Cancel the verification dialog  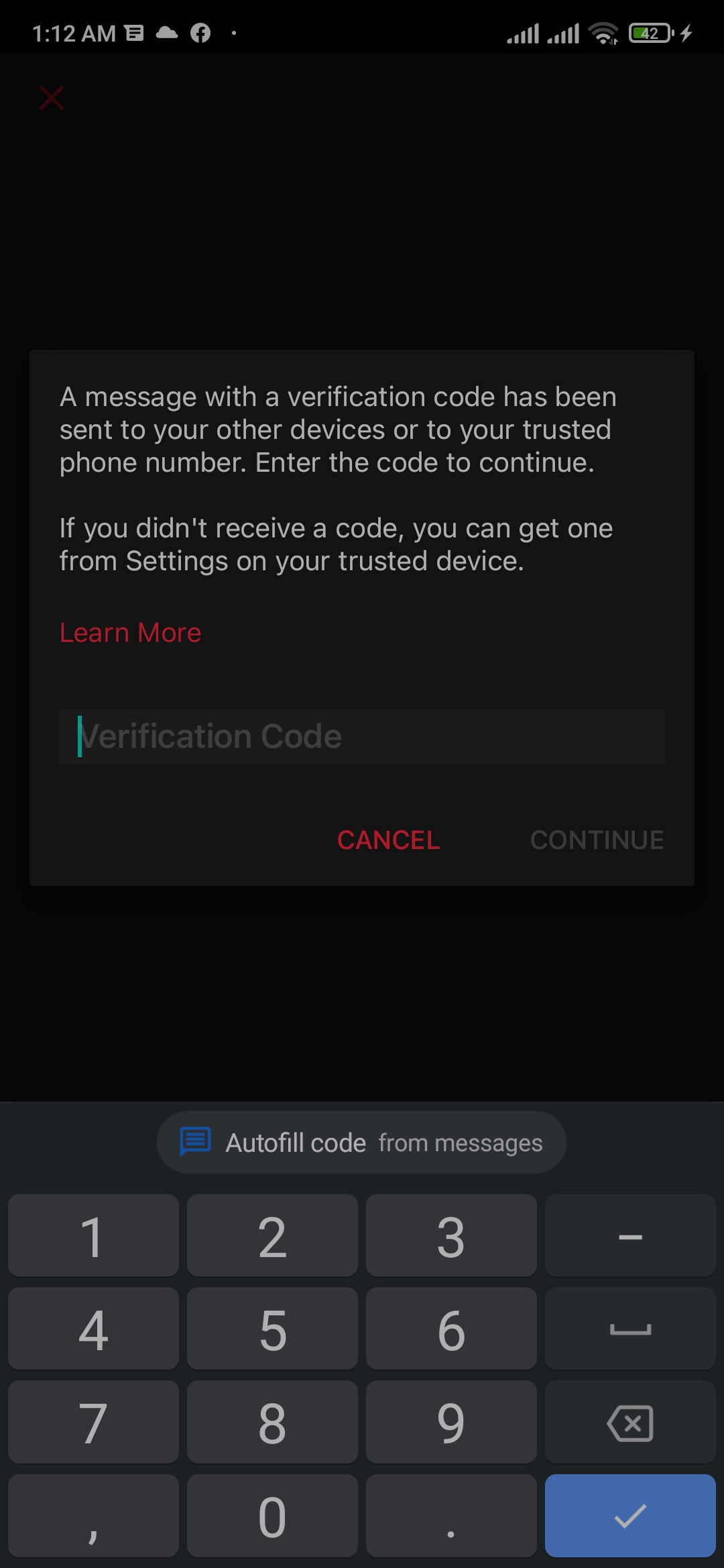click(x=388, y=840)
